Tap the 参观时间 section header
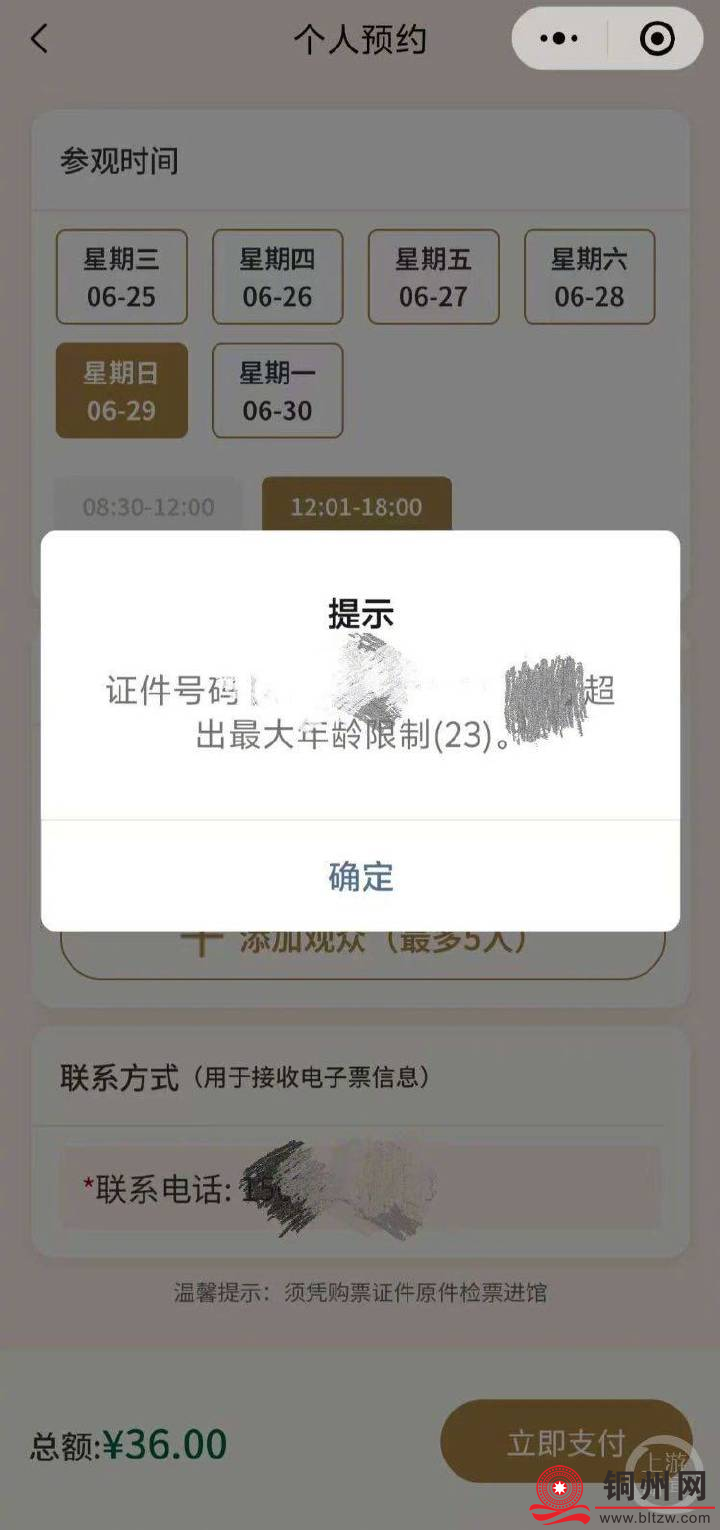The width and height of the screenshot is (720, 1530). point(120,161)
